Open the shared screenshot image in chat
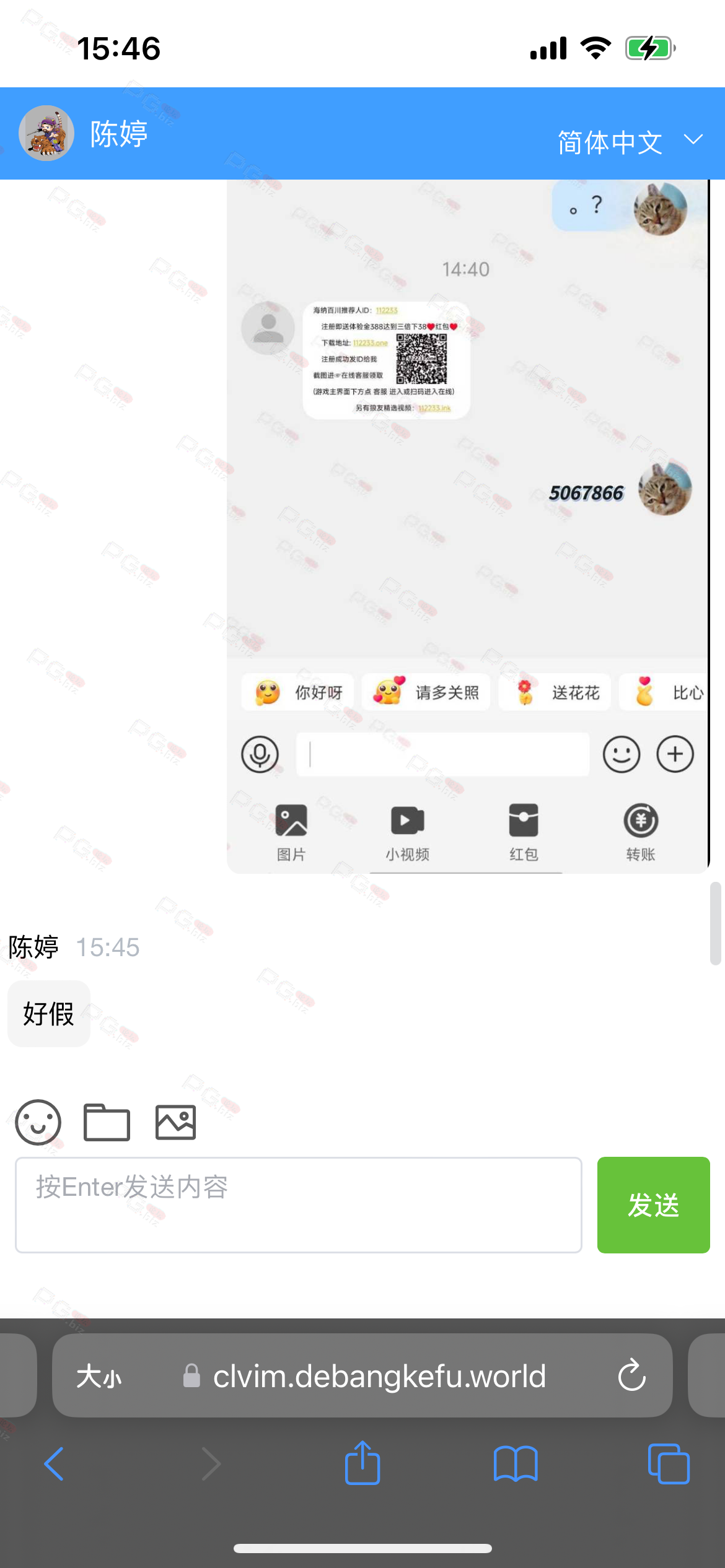The height and width of the screenshot is (1568, 725). [x=468, y=526]
